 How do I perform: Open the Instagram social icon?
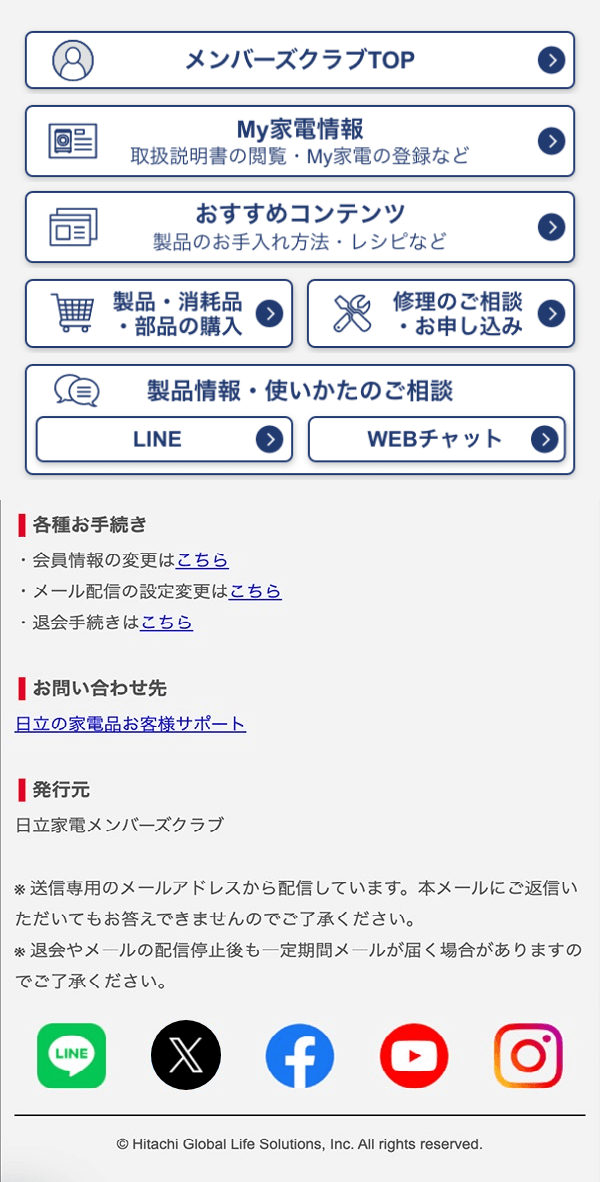(528, 1055)
